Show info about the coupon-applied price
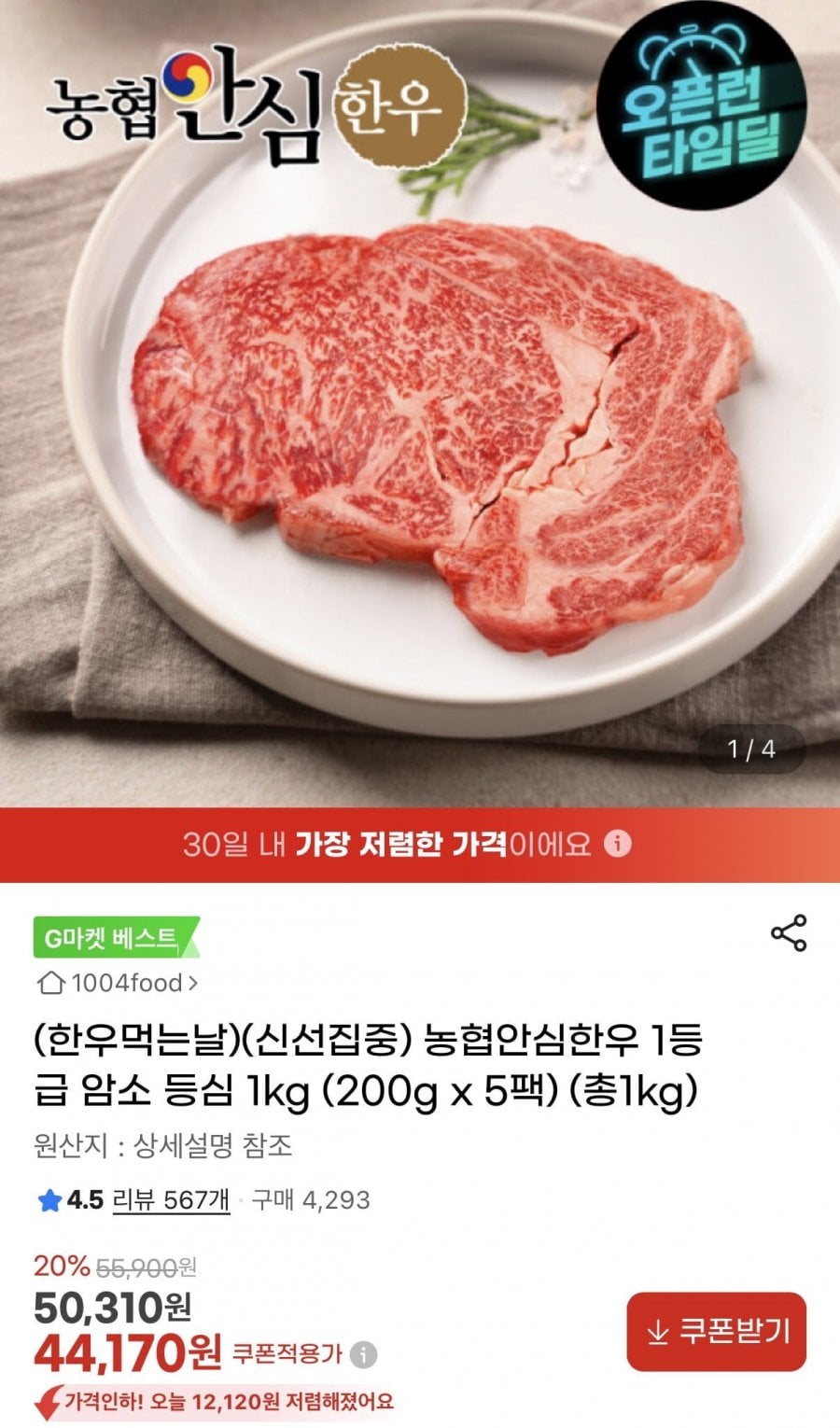Screen dimensions: 840x1428 [x=364, y=1353]
